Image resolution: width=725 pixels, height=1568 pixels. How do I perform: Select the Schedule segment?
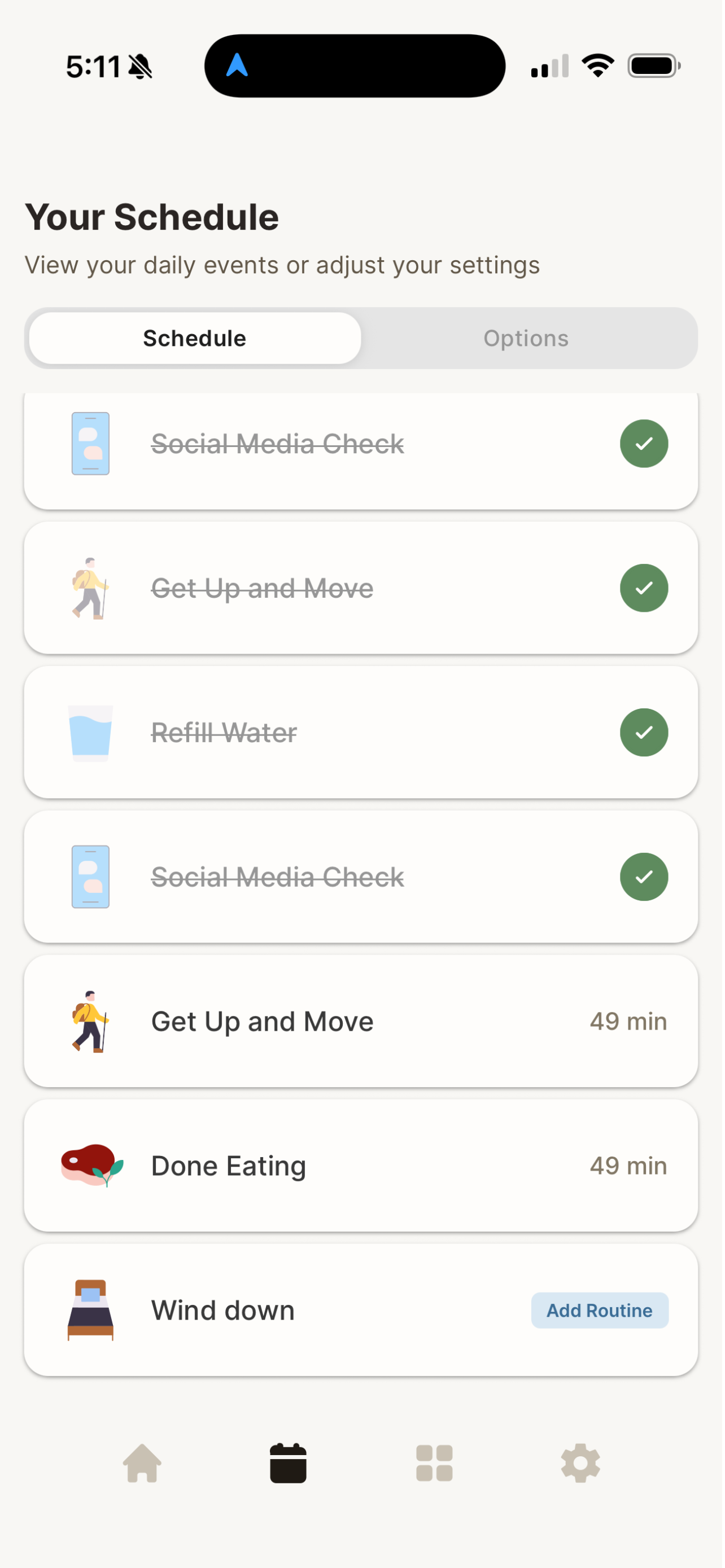(195, 339)
